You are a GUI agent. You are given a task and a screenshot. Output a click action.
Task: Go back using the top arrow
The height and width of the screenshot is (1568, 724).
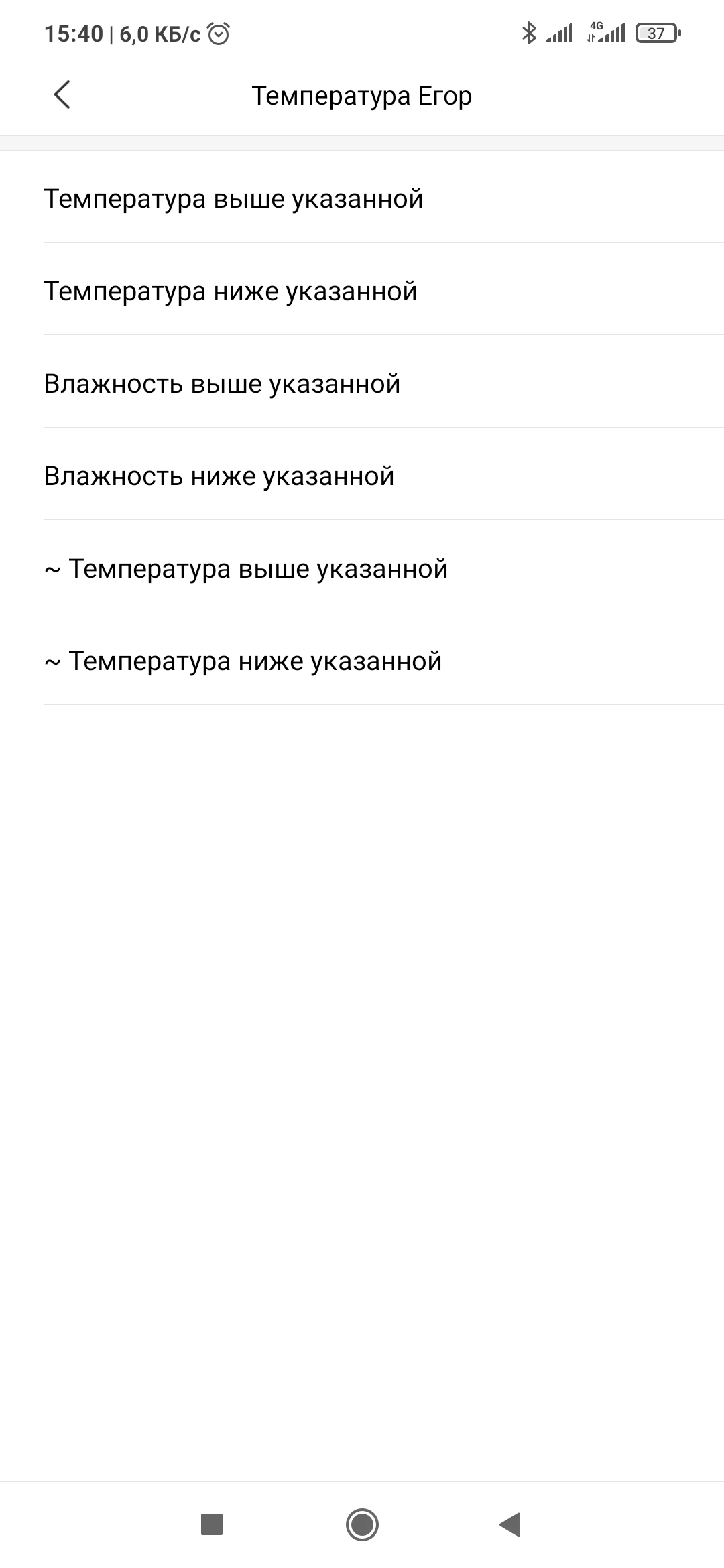click(62, 94)
